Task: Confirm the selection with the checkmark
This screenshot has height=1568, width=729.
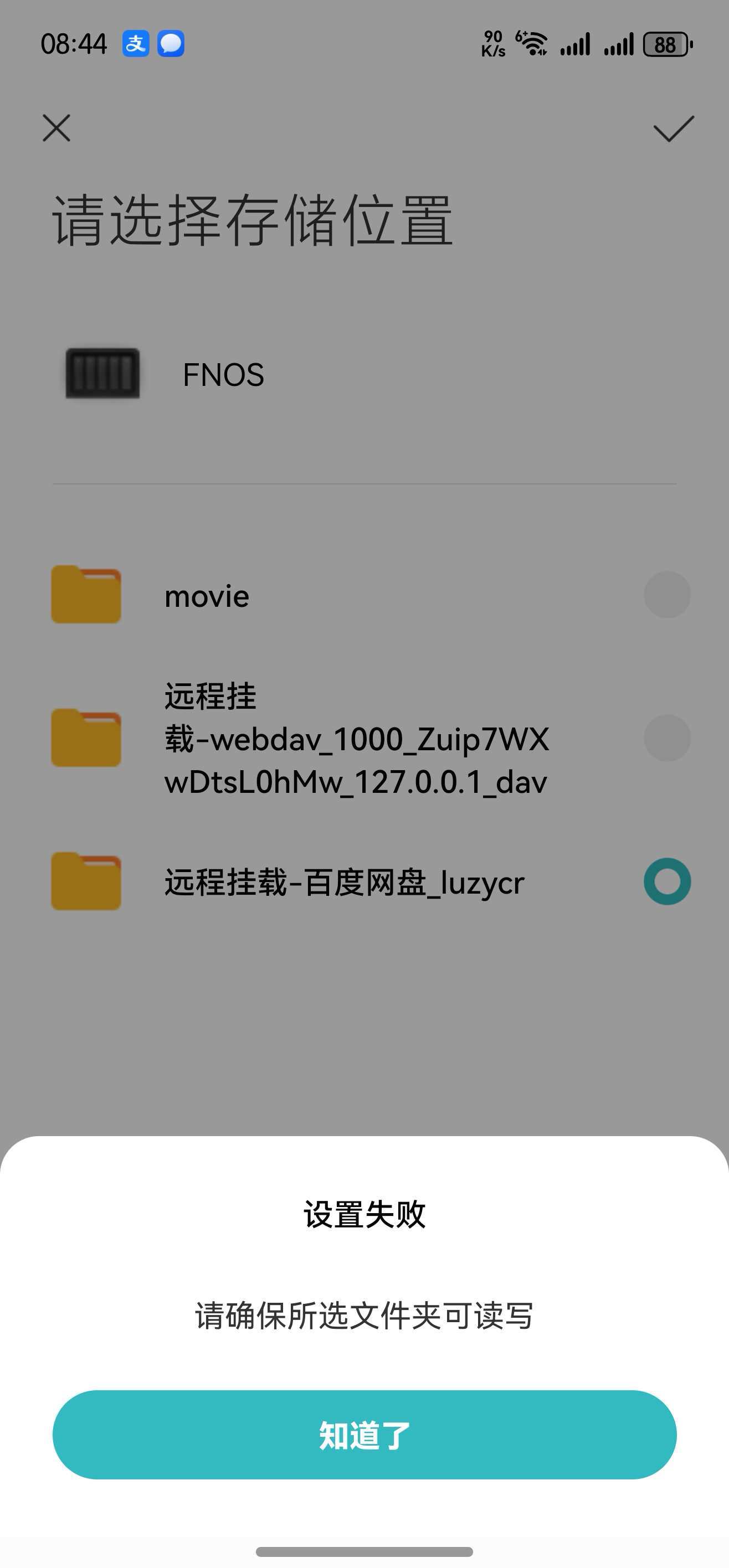Action: coord(673,128)
